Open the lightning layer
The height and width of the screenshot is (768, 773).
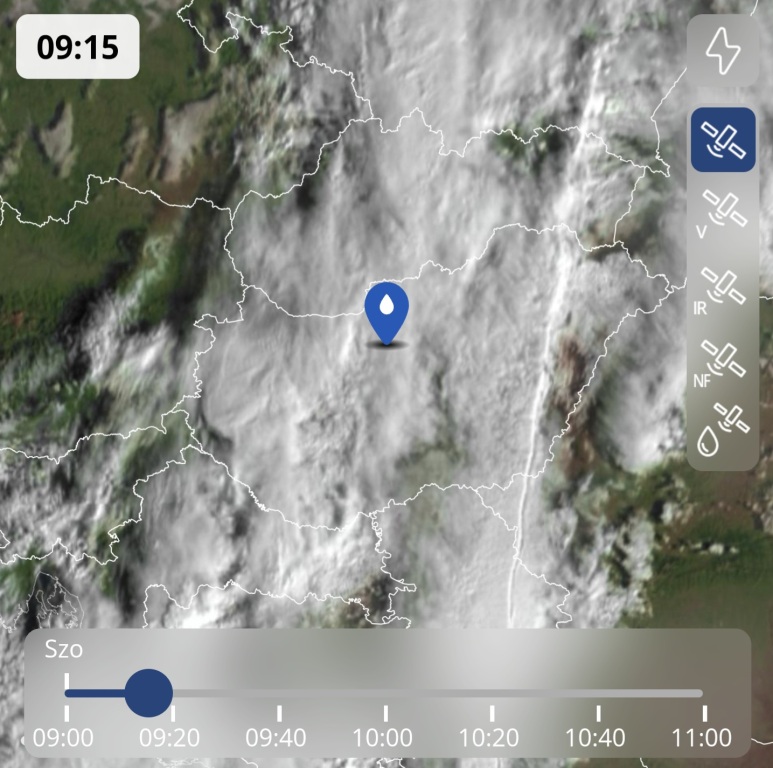click(722, 51)
